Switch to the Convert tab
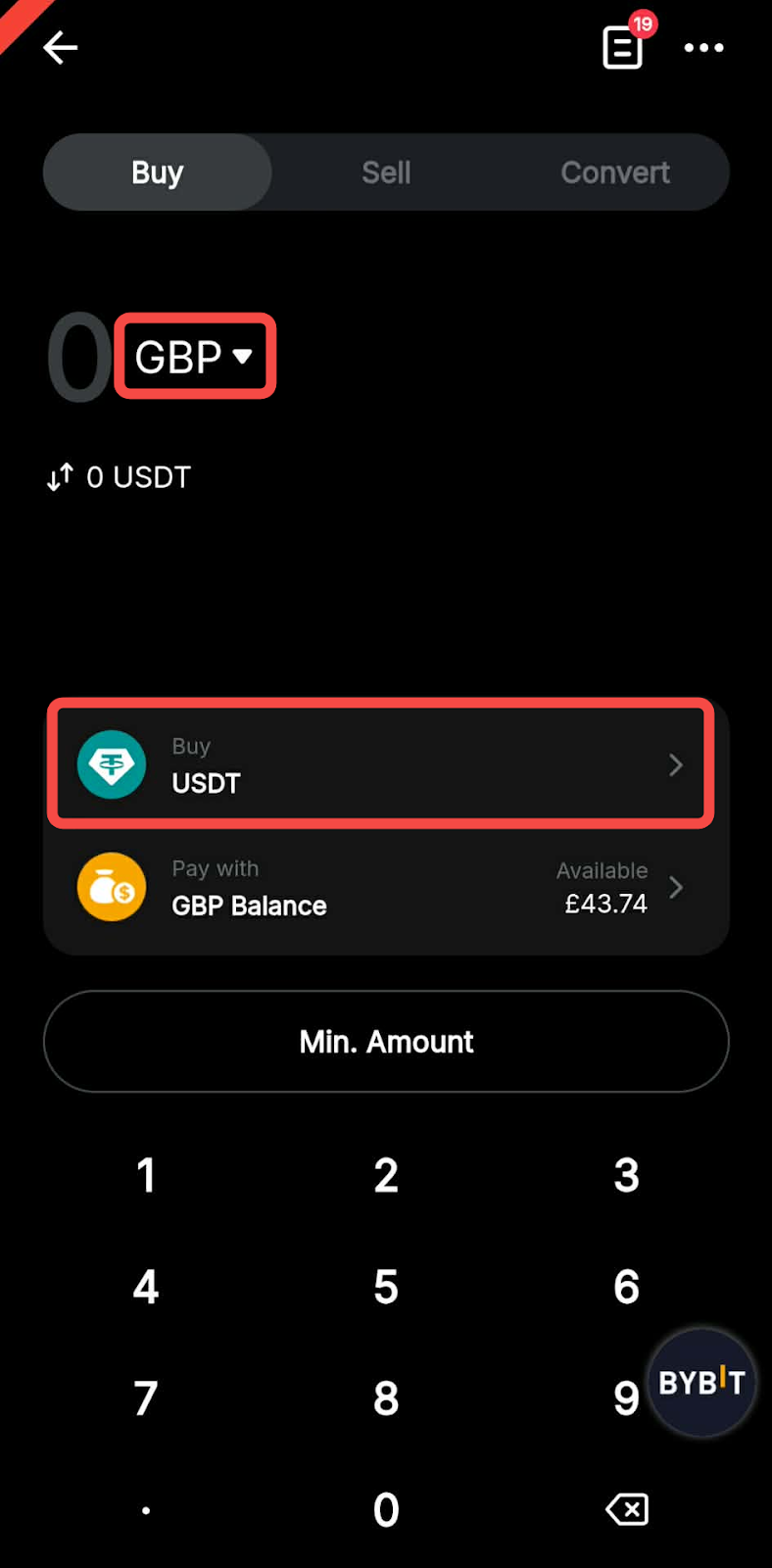The height and width of the screenshot is (1568, 772). (614, 172)
